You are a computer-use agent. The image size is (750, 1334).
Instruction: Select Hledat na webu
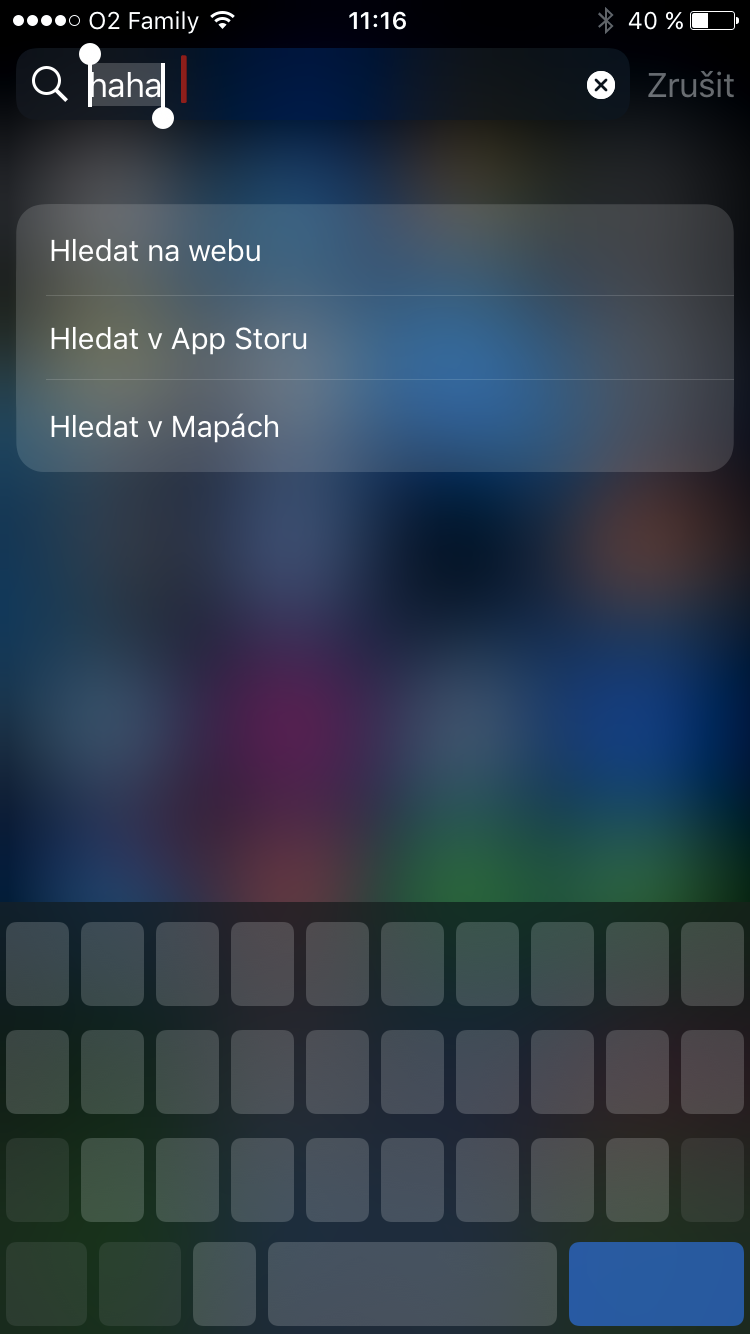375,251
